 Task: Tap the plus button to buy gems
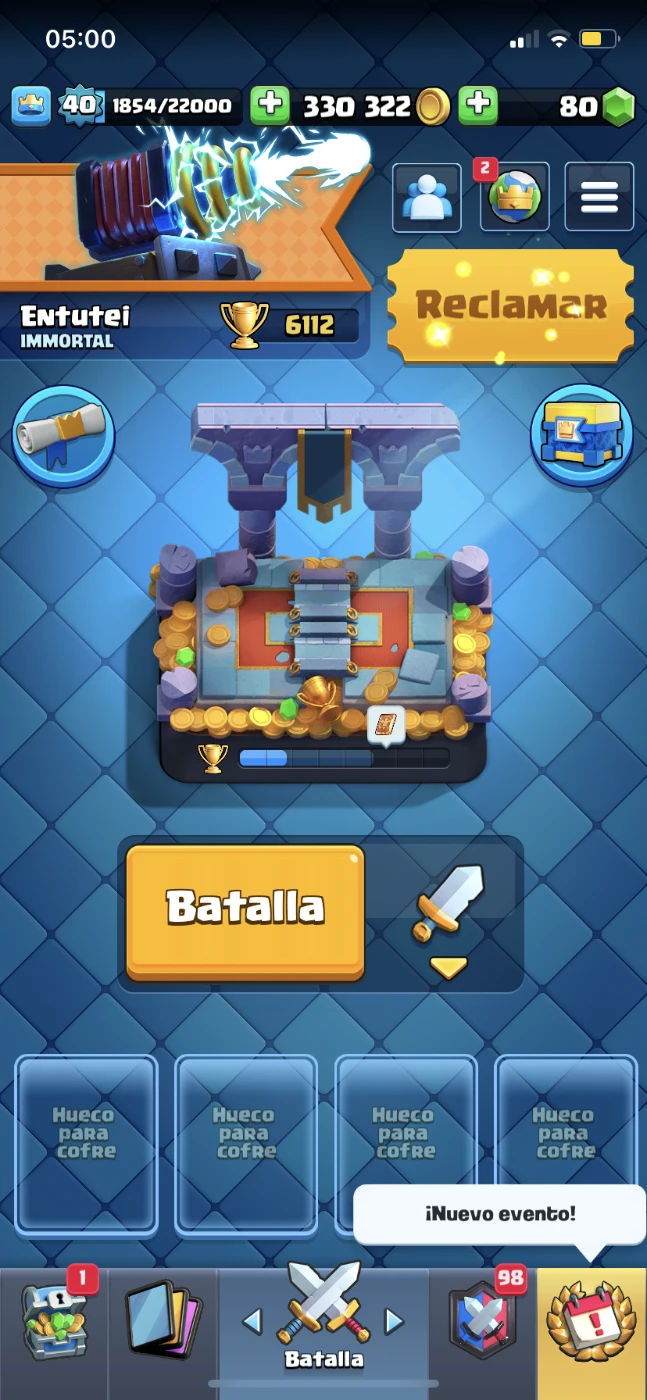[x=478, y=105]
